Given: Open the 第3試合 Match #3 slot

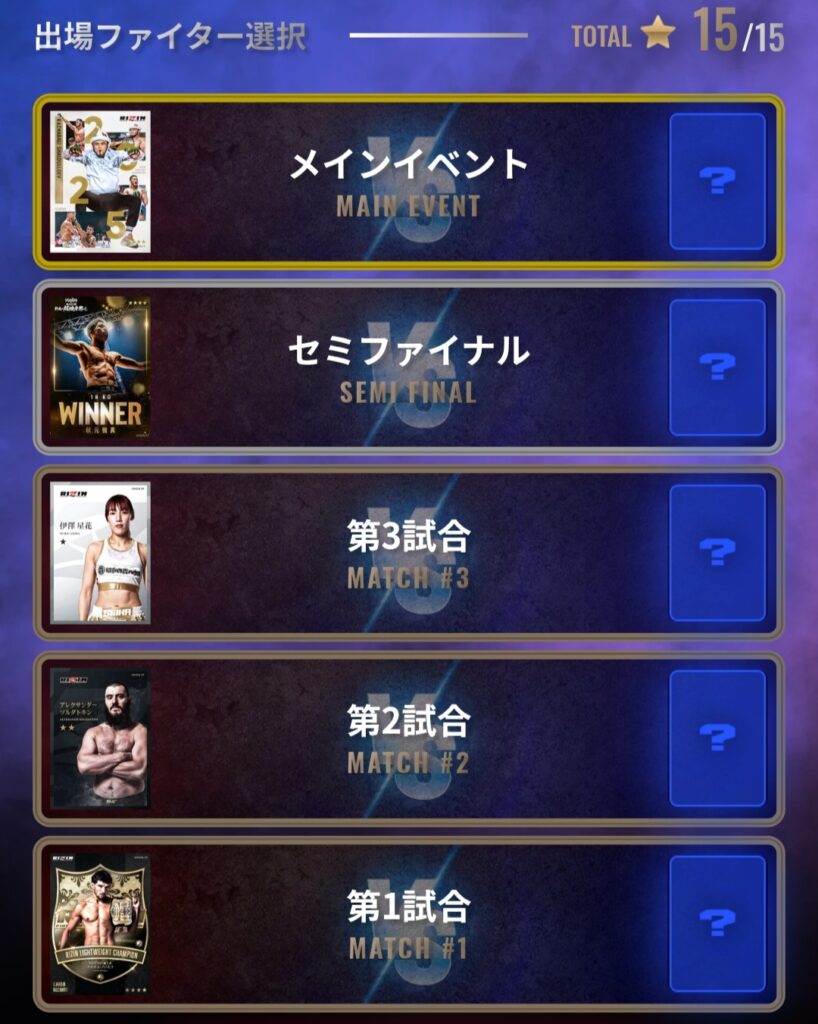Looking at the screenshot, I should tap(408, 553).
